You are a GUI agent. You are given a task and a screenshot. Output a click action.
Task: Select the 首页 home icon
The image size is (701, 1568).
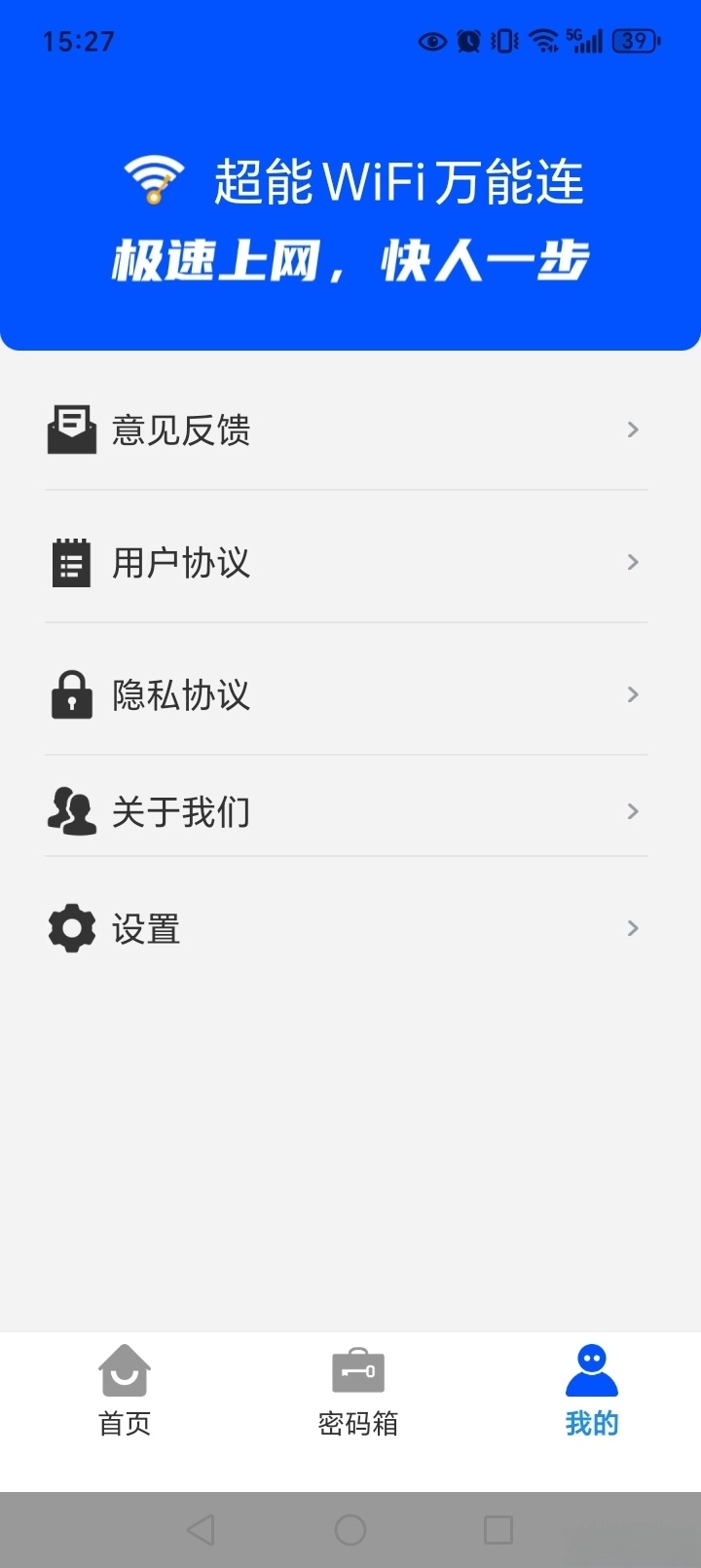(x=124, y=1370)
